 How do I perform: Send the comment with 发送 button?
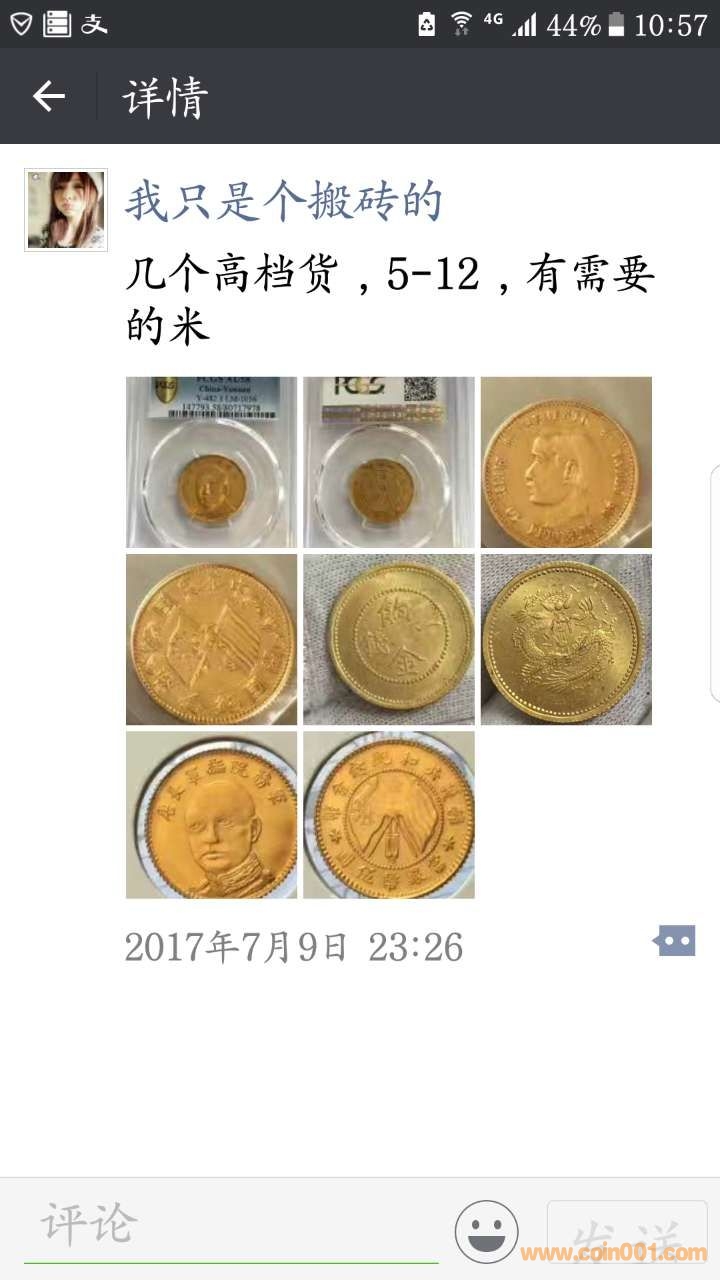coord(627,1232)
